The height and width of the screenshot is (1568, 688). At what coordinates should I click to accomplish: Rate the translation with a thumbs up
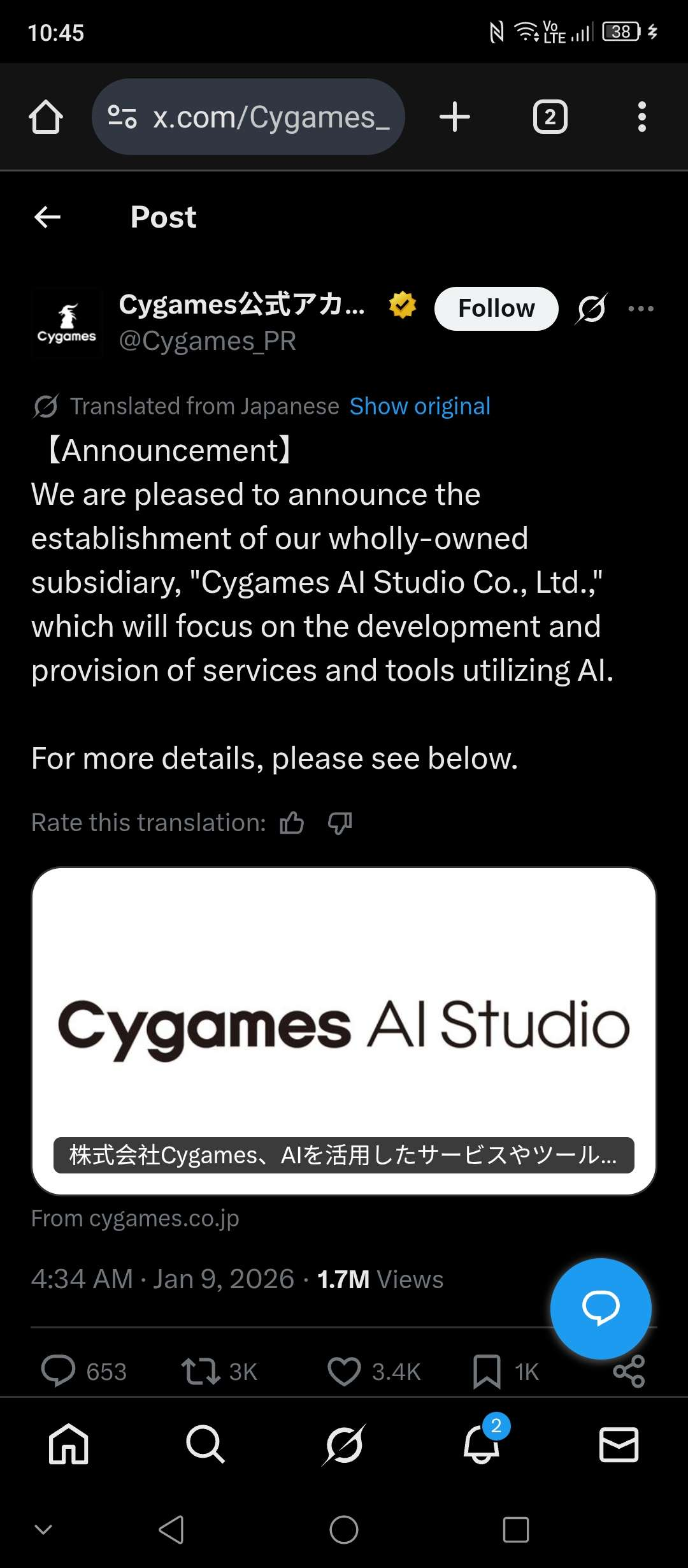coord(292,823)
